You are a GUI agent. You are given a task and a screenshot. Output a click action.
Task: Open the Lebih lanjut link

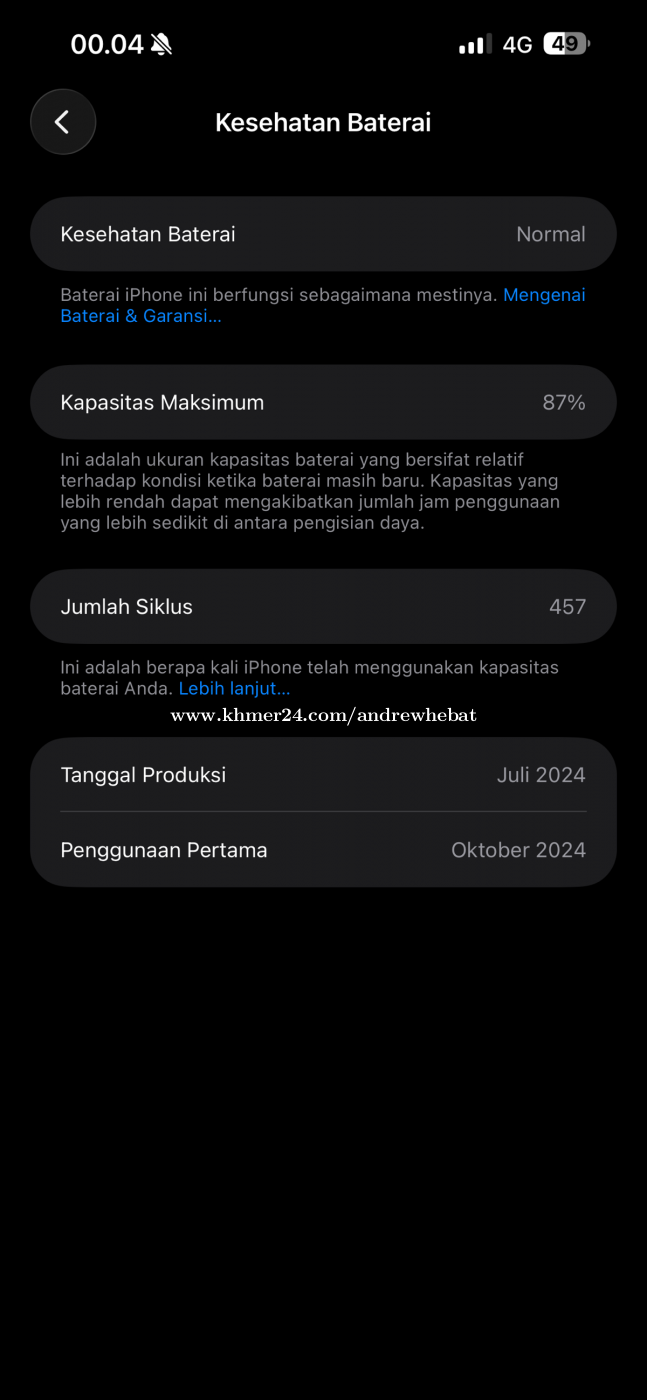coord(234,689)
